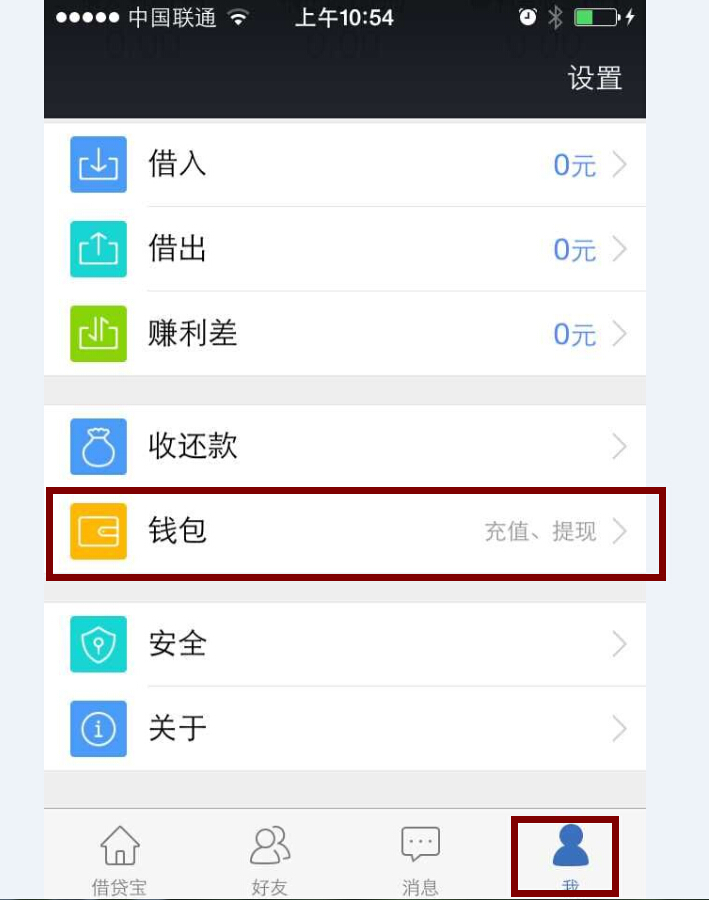
Task: Switch to the 消息 tab
Action: click(420, 858)
